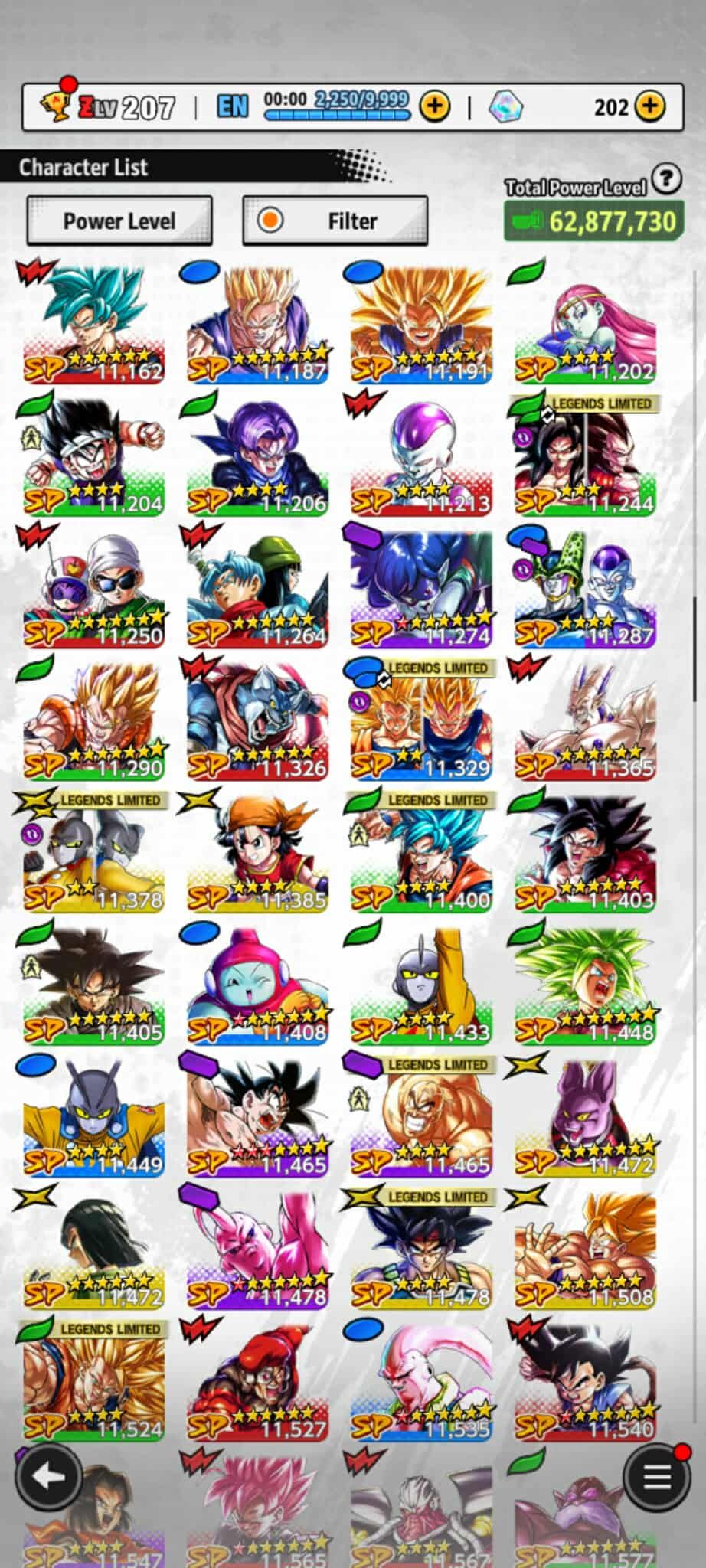Open the round hamburger menu button
This screenshot has width=706, height=1568.
point(656,1477)
